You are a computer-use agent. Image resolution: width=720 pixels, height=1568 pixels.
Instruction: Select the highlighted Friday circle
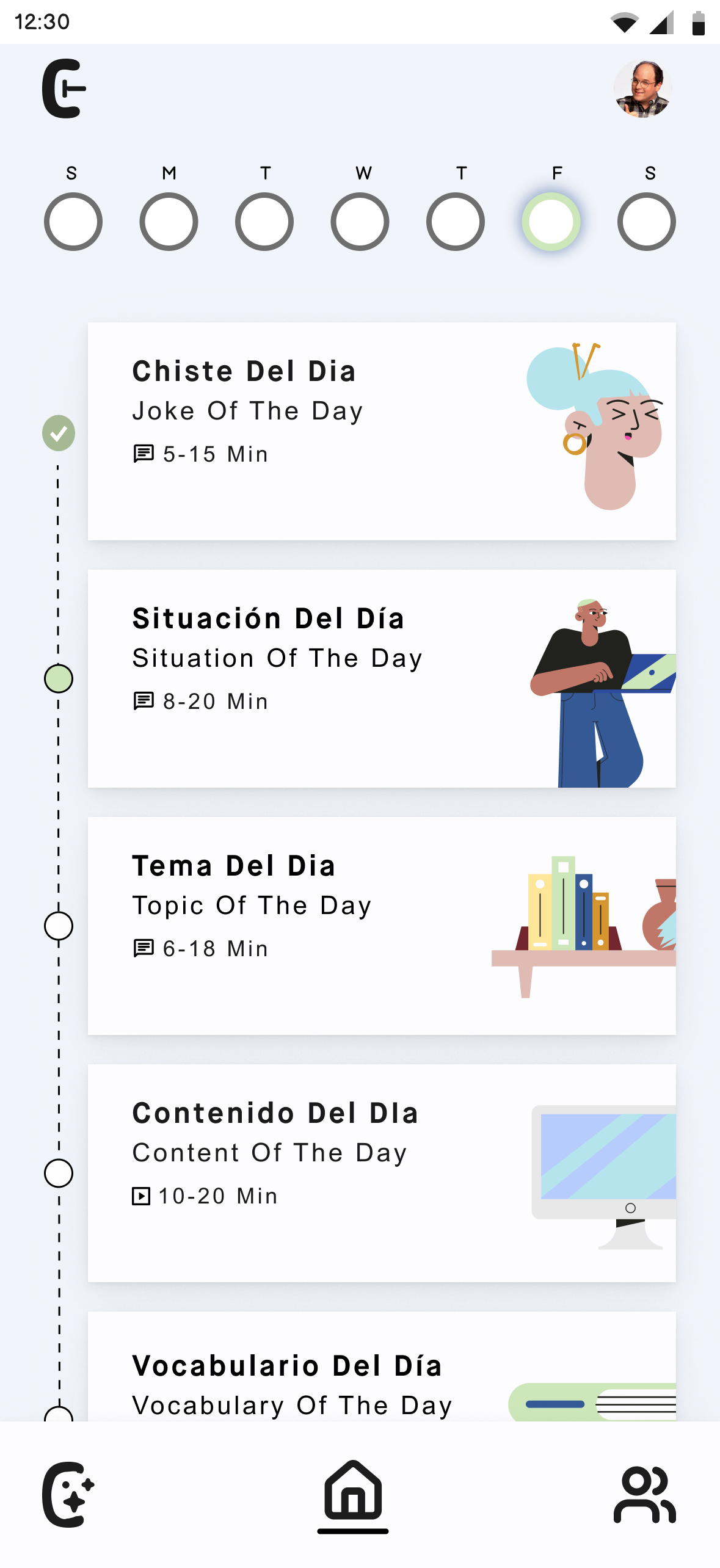pyautogui.click(x=551, y=221)
